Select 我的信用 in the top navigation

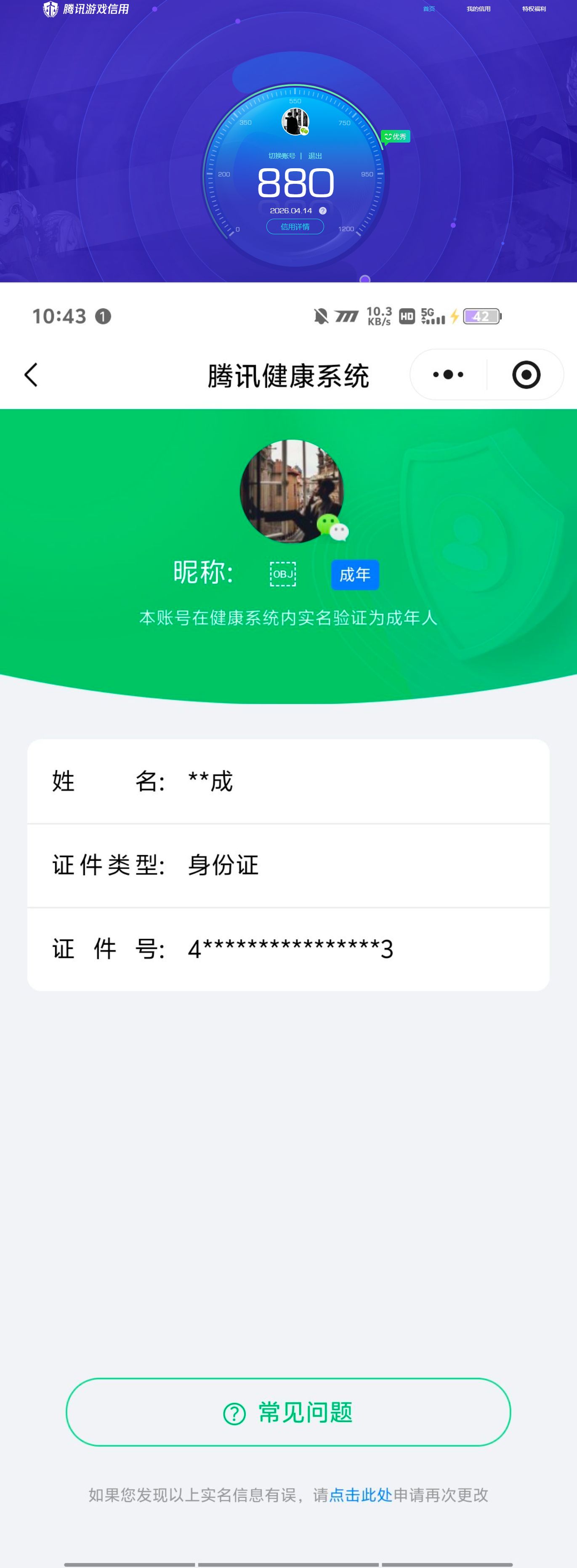477,8
